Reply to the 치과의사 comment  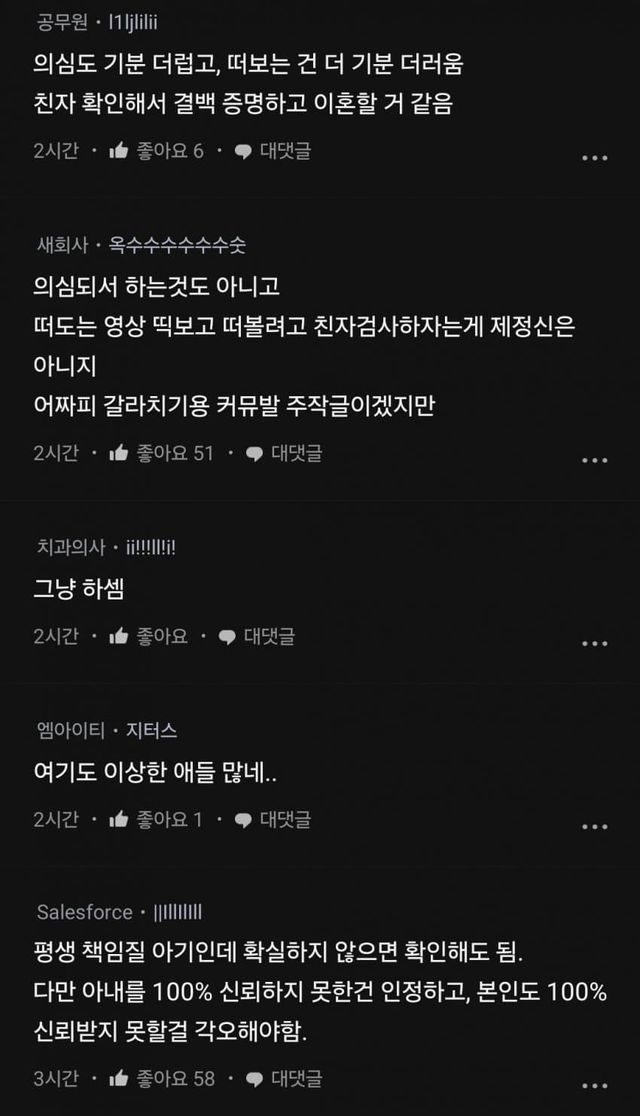click(x=256, y=636)
